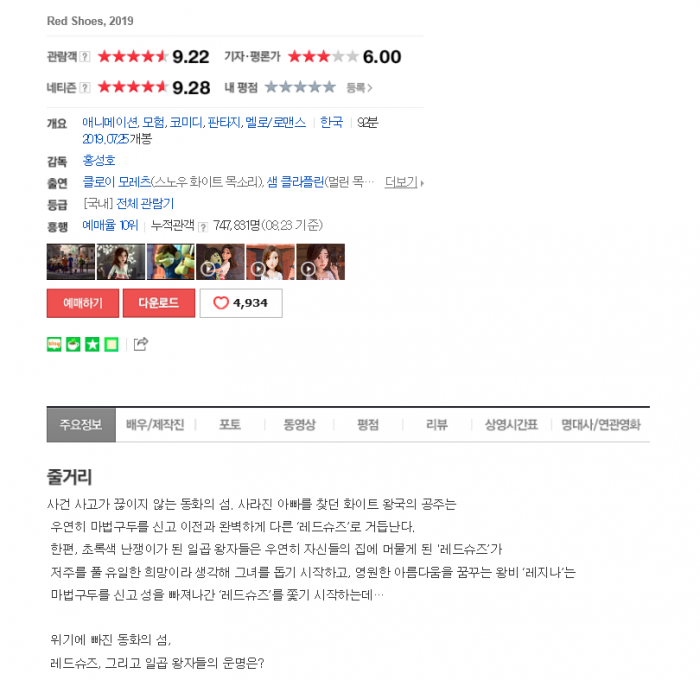Open the 한국 country link
700x680 pixels.
[331, 122]
